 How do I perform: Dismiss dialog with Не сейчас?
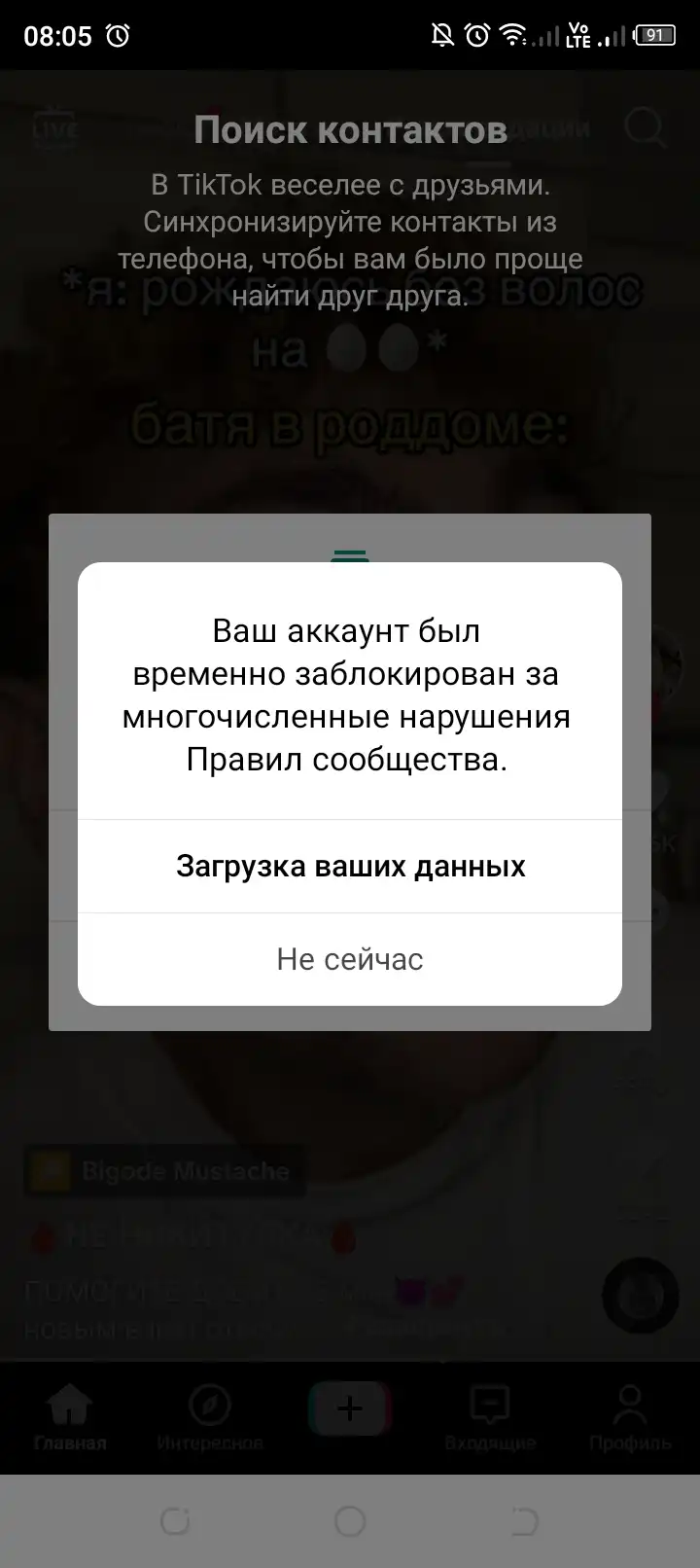point(350,959)
